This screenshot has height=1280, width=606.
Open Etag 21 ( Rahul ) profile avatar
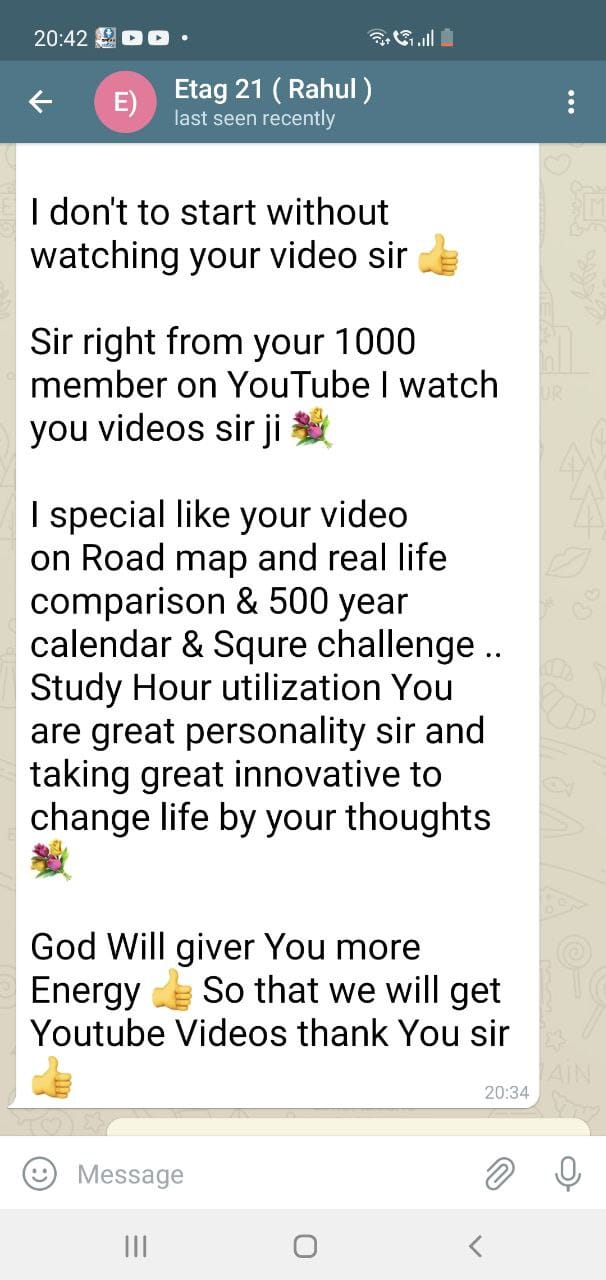click(x=124, y=102)
